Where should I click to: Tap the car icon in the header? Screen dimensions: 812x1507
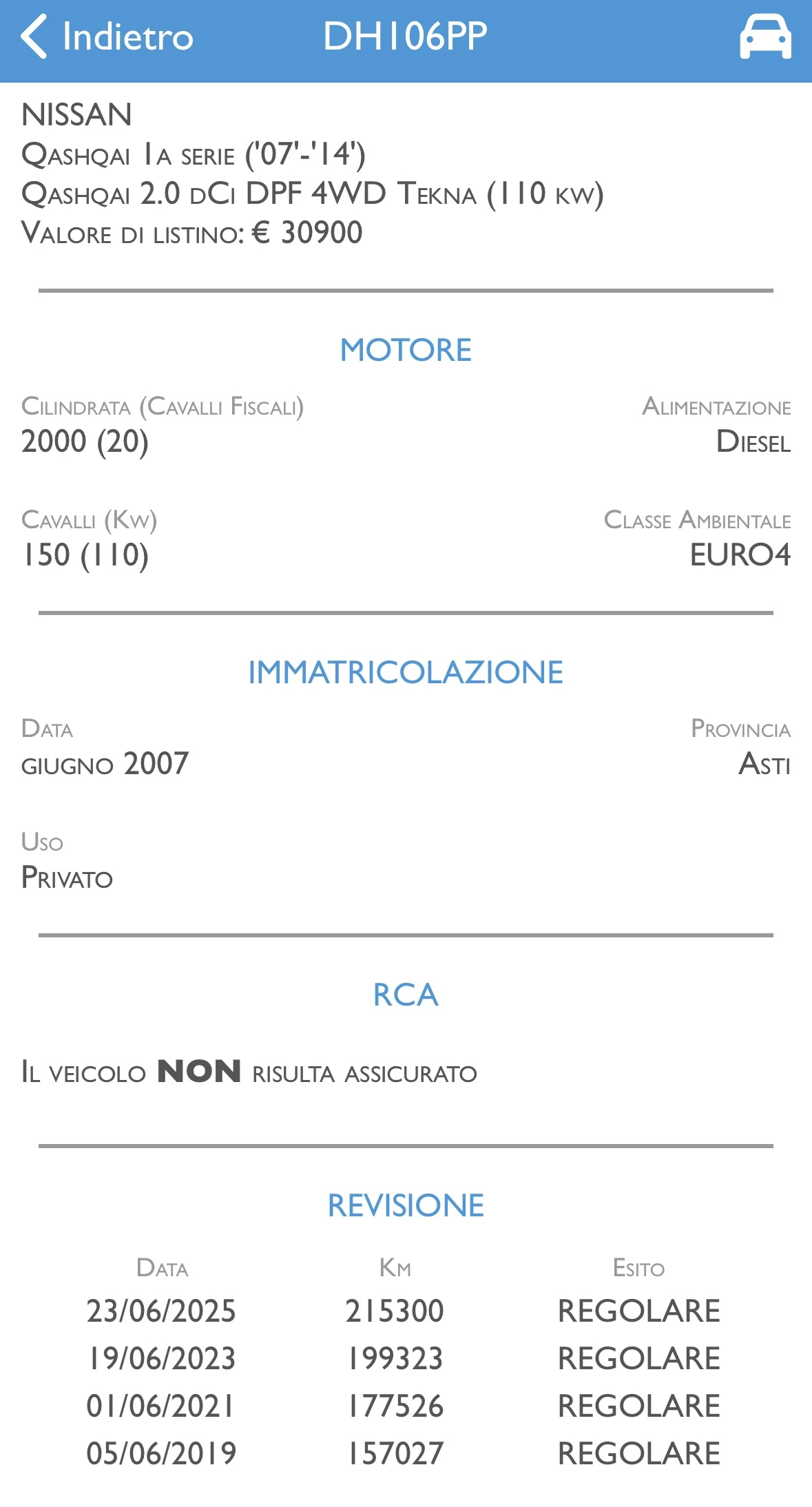point(764,38)
